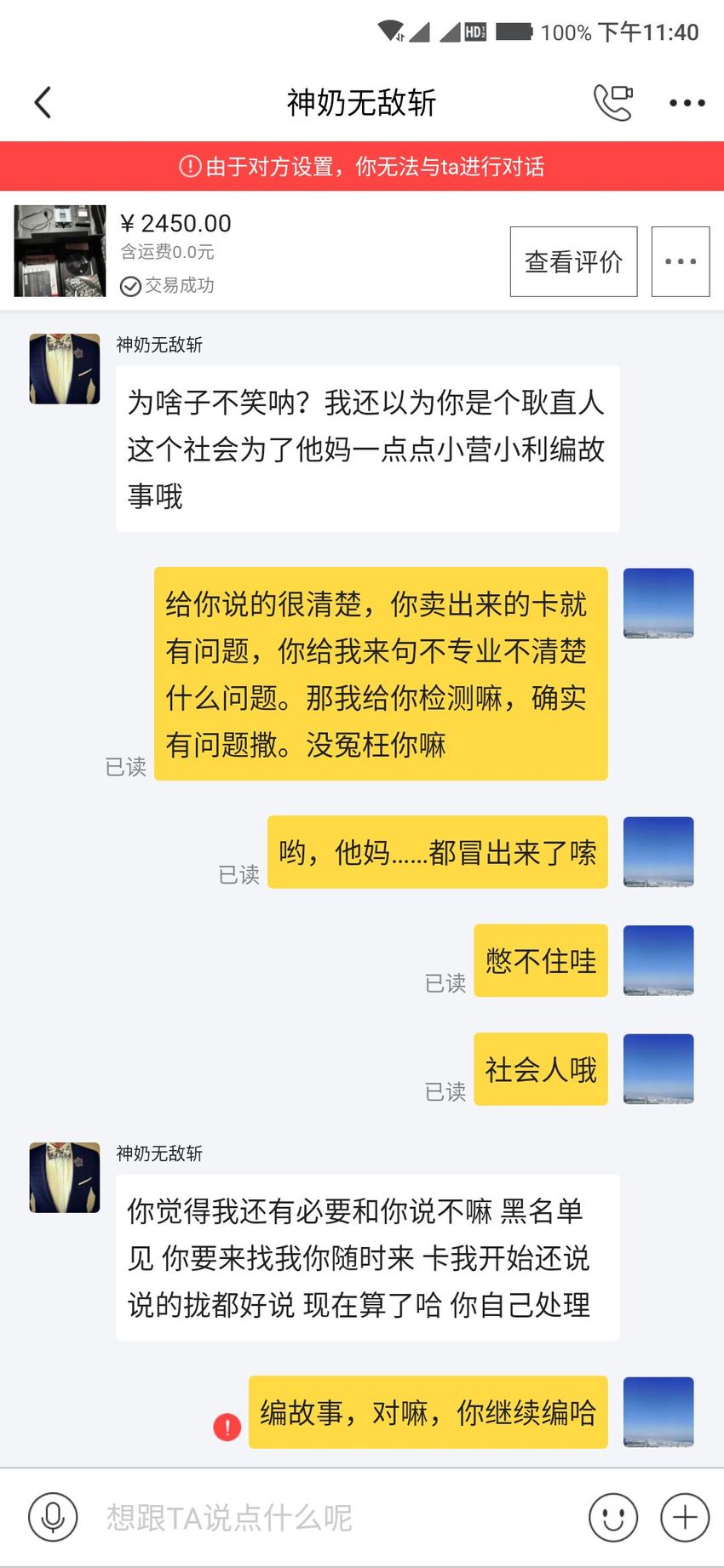Switch to voice input microphone

(53, 1517)
